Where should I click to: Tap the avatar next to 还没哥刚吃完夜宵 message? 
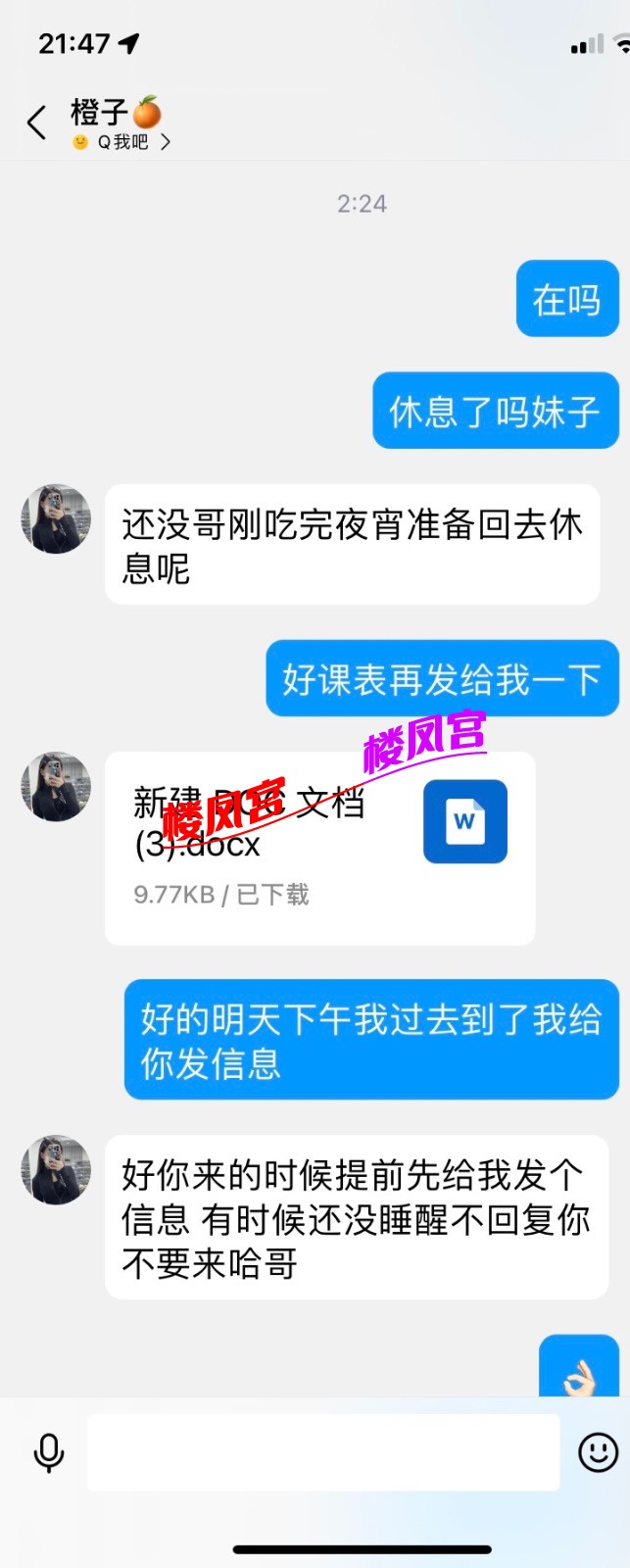(56, 518)
